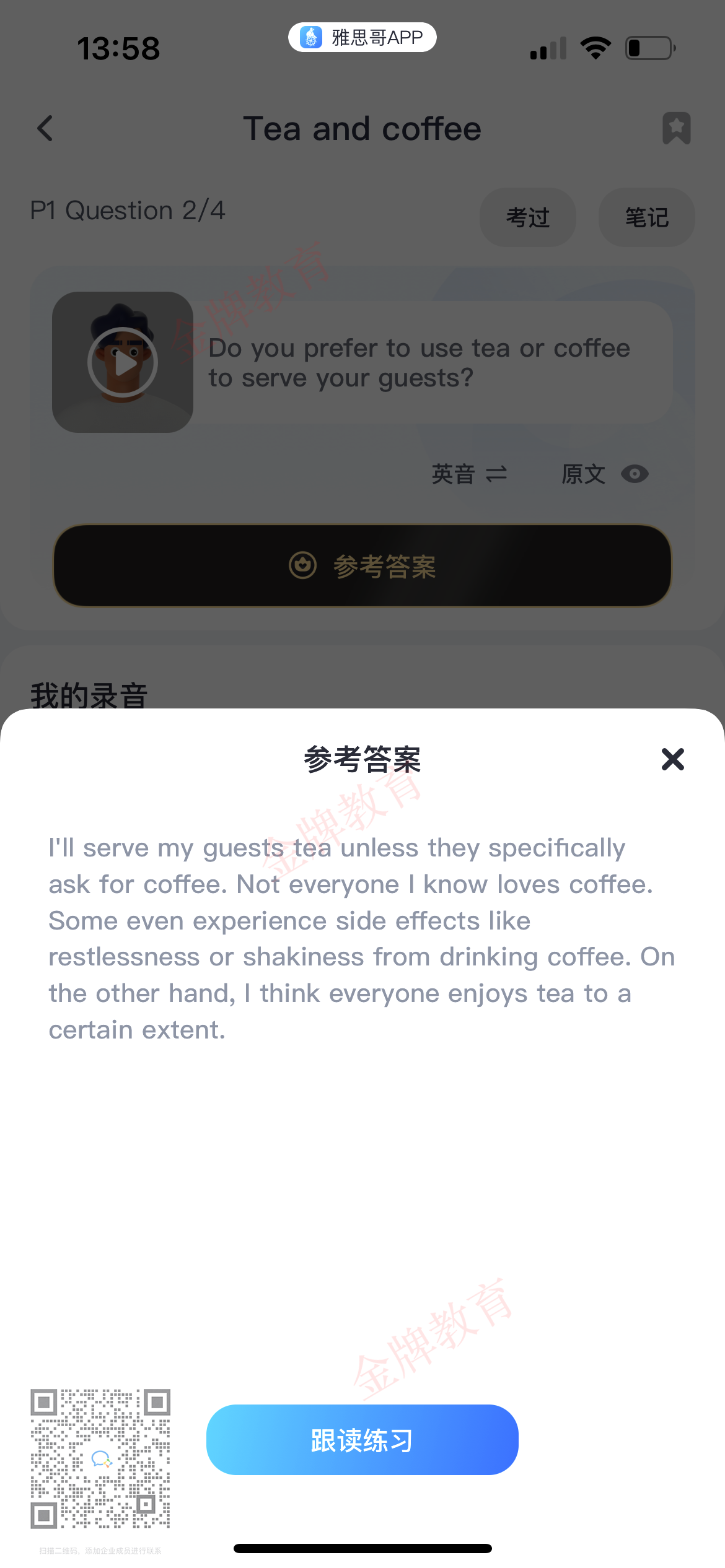This screenshot has height=1568, width=725.
Task: Return to 雅思哥APP via the status pill
Action: tap(362, 37)
